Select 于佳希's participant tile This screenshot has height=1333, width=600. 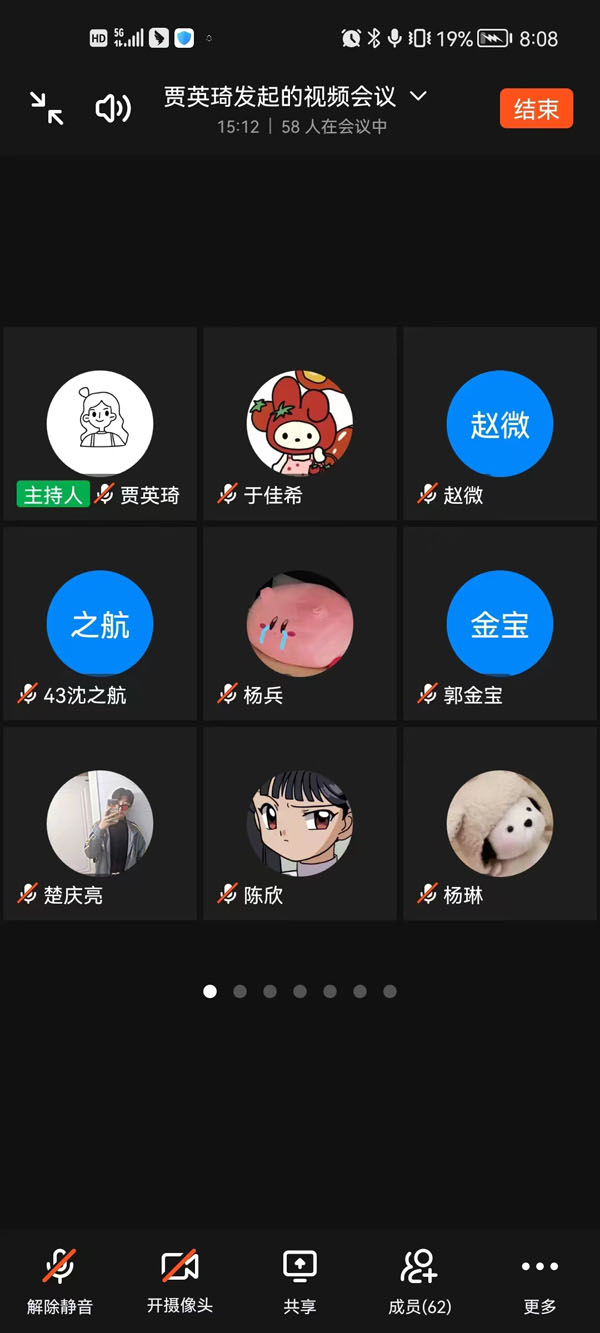pyautogui.click(x=300, y=424)
